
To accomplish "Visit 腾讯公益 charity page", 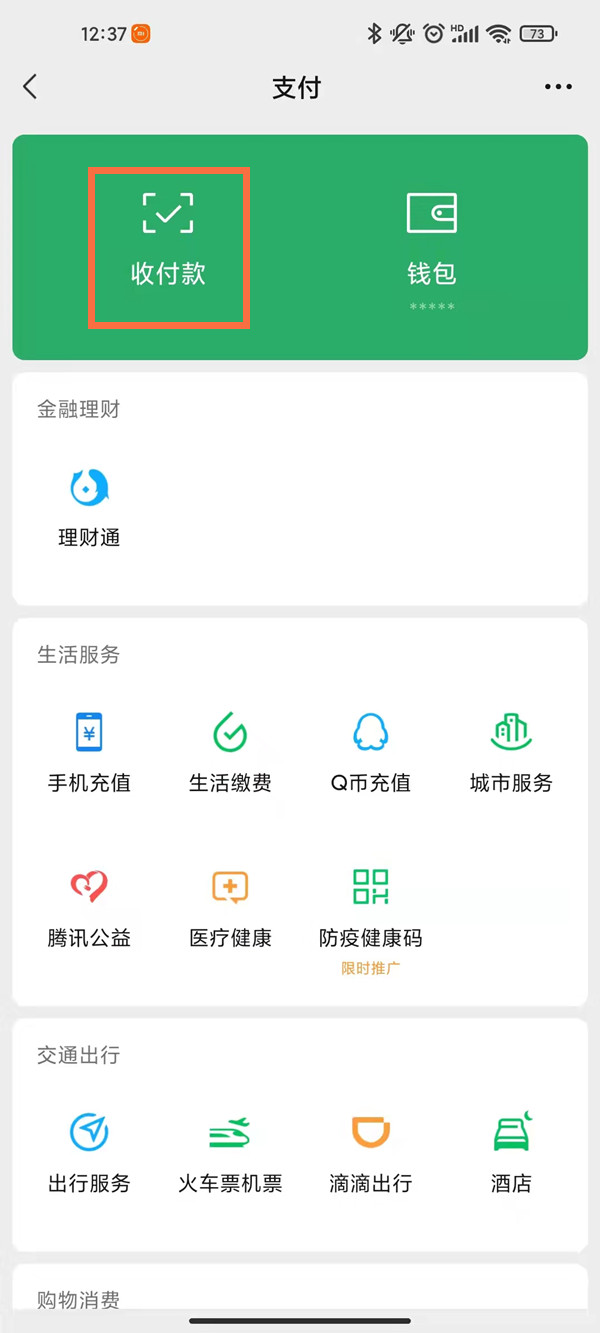I will coord(89,908).
